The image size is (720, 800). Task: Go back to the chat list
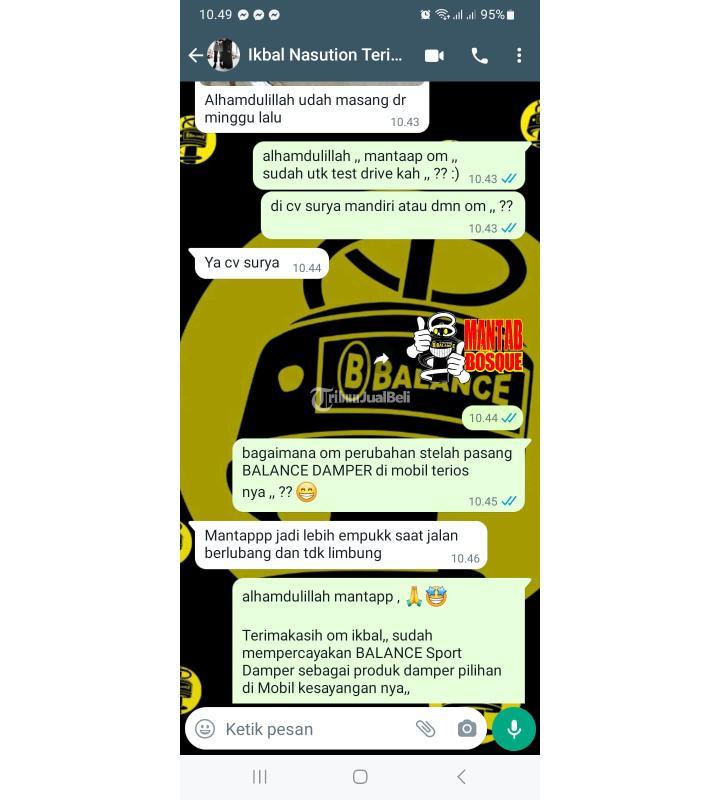tap(195, 56)
